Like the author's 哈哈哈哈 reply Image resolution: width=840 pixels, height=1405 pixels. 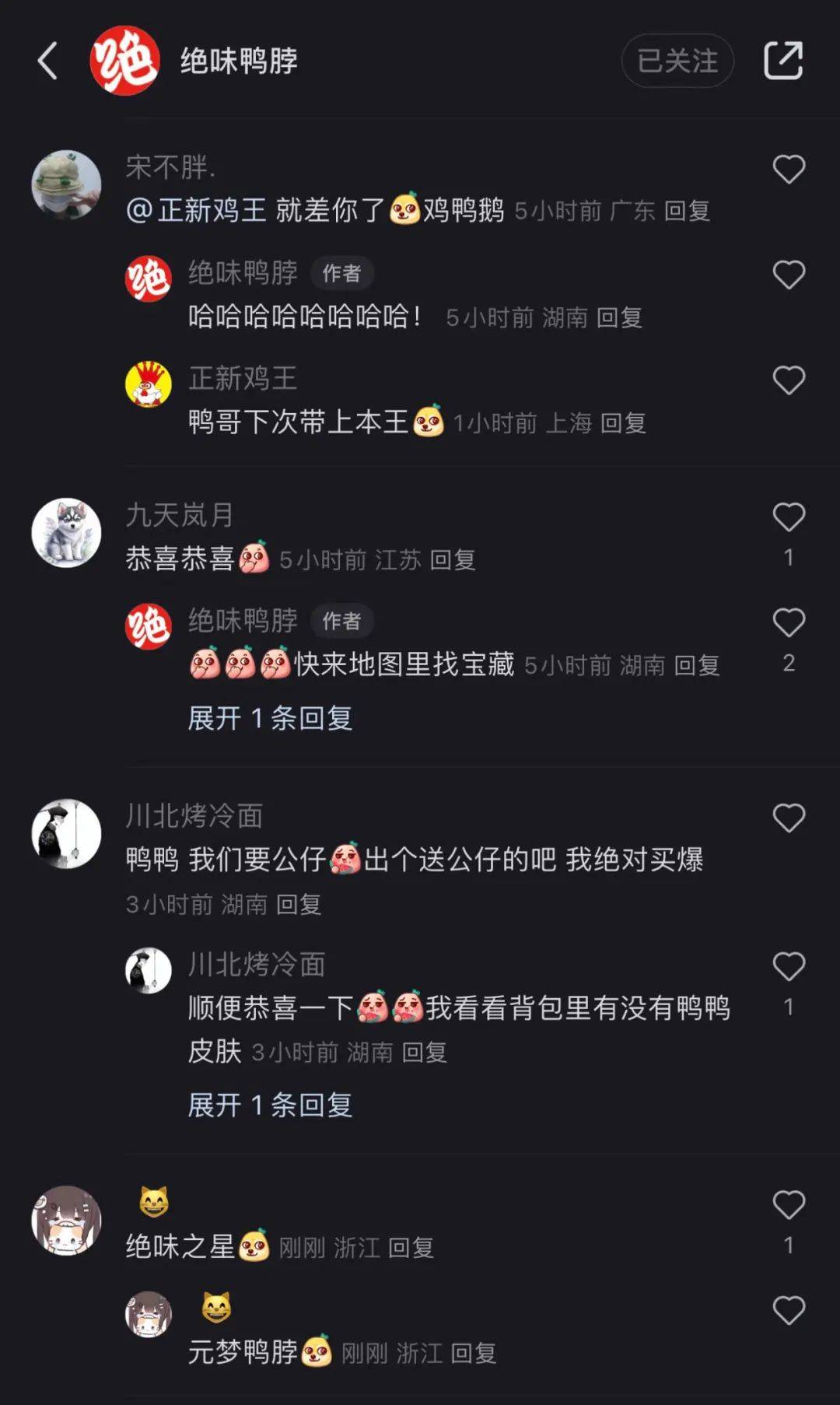(788, 275)
